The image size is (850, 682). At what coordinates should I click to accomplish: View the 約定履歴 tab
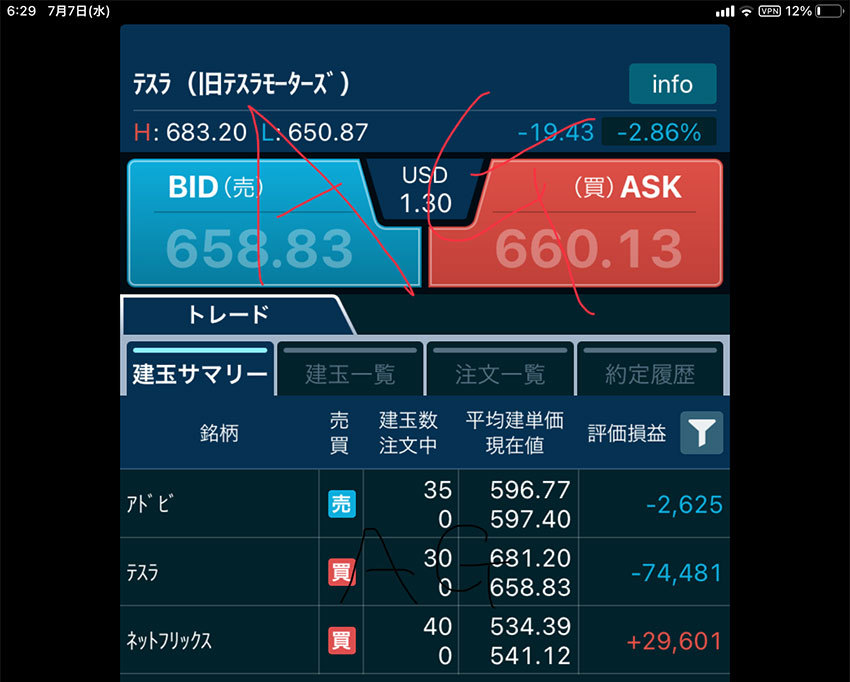[650, 372]
